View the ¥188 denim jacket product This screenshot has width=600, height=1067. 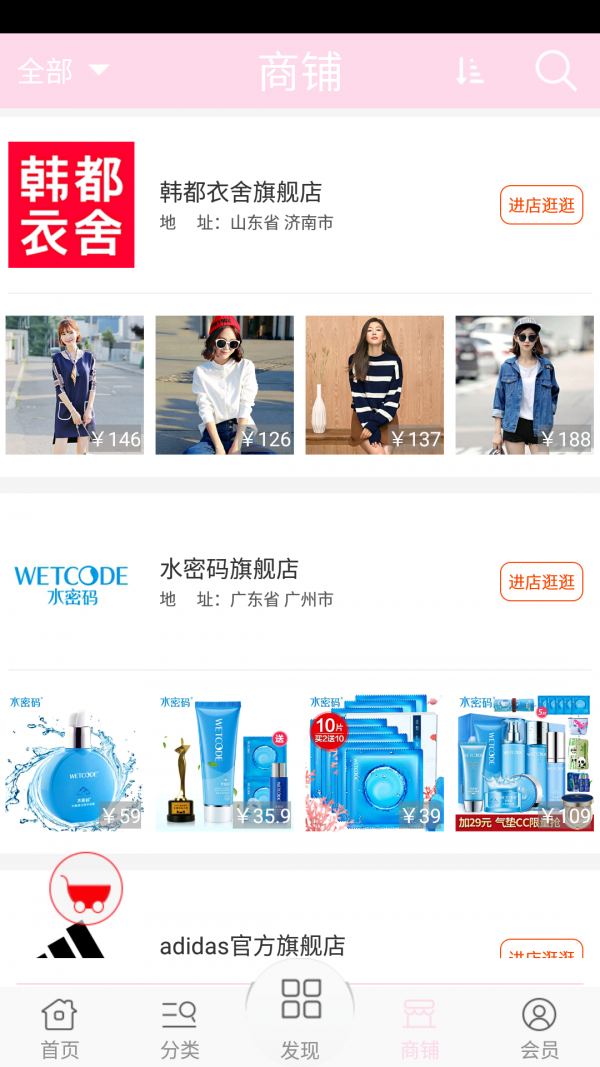click(524, 385)
